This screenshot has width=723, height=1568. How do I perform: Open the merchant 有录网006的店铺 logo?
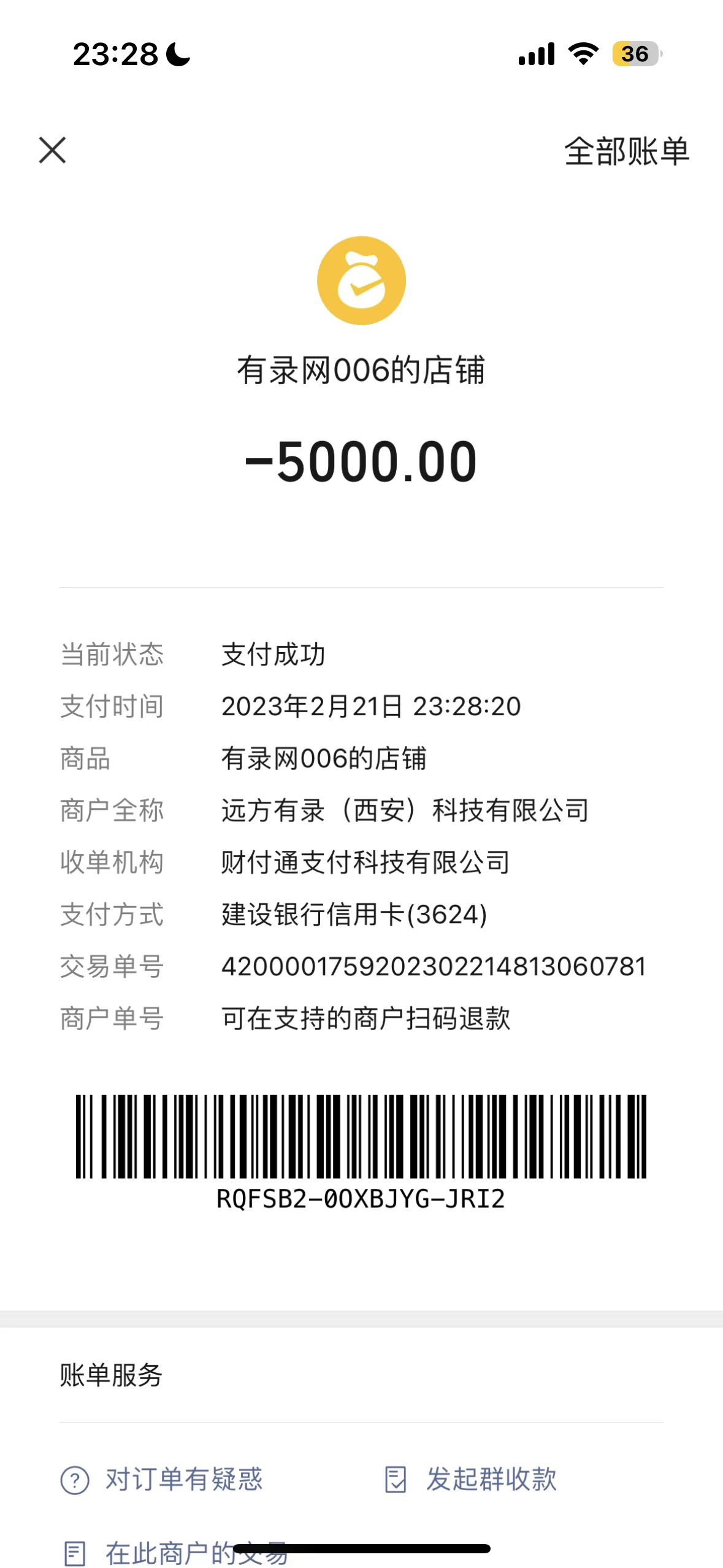[361, 280]
